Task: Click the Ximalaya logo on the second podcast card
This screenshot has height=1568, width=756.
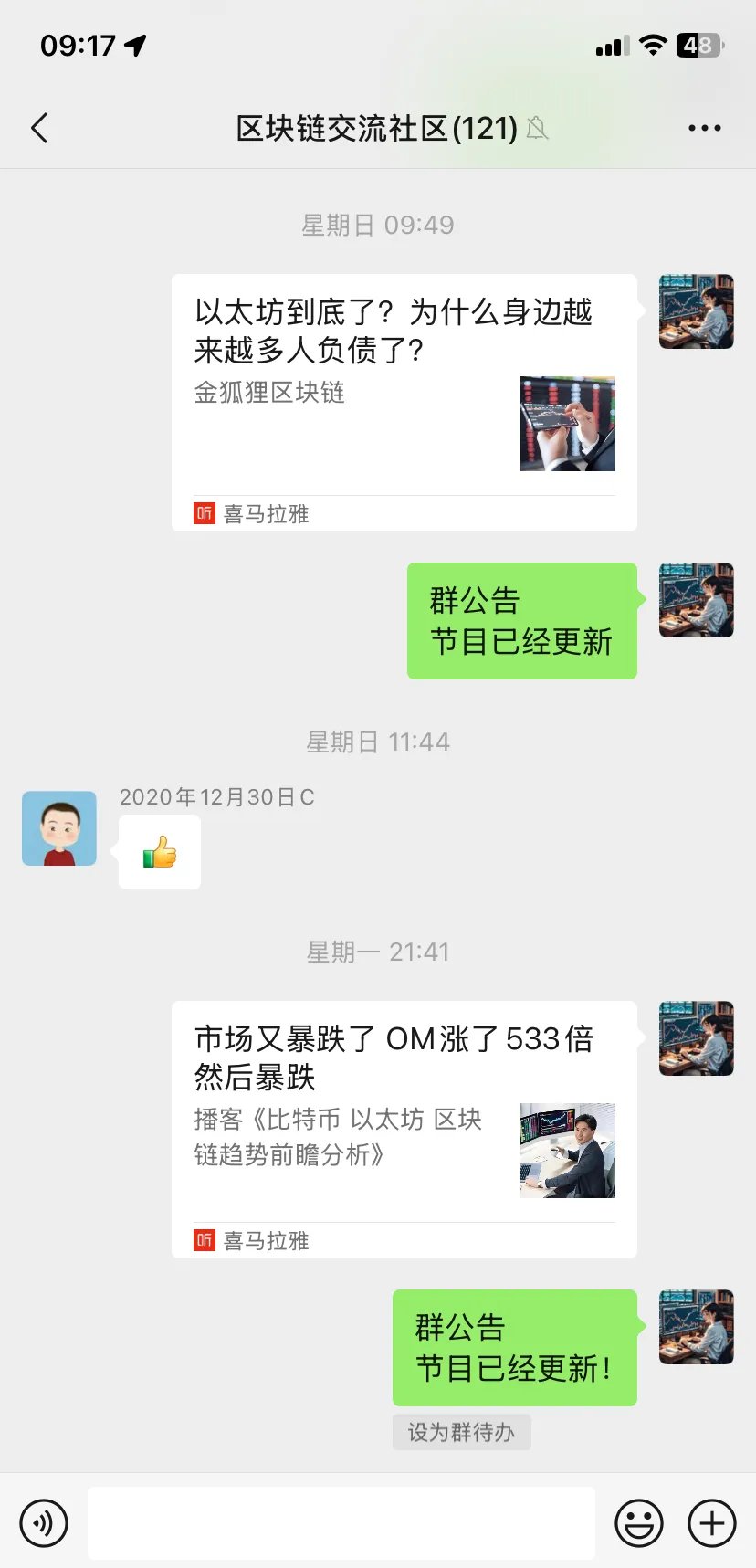Action: pos(203,1240)
